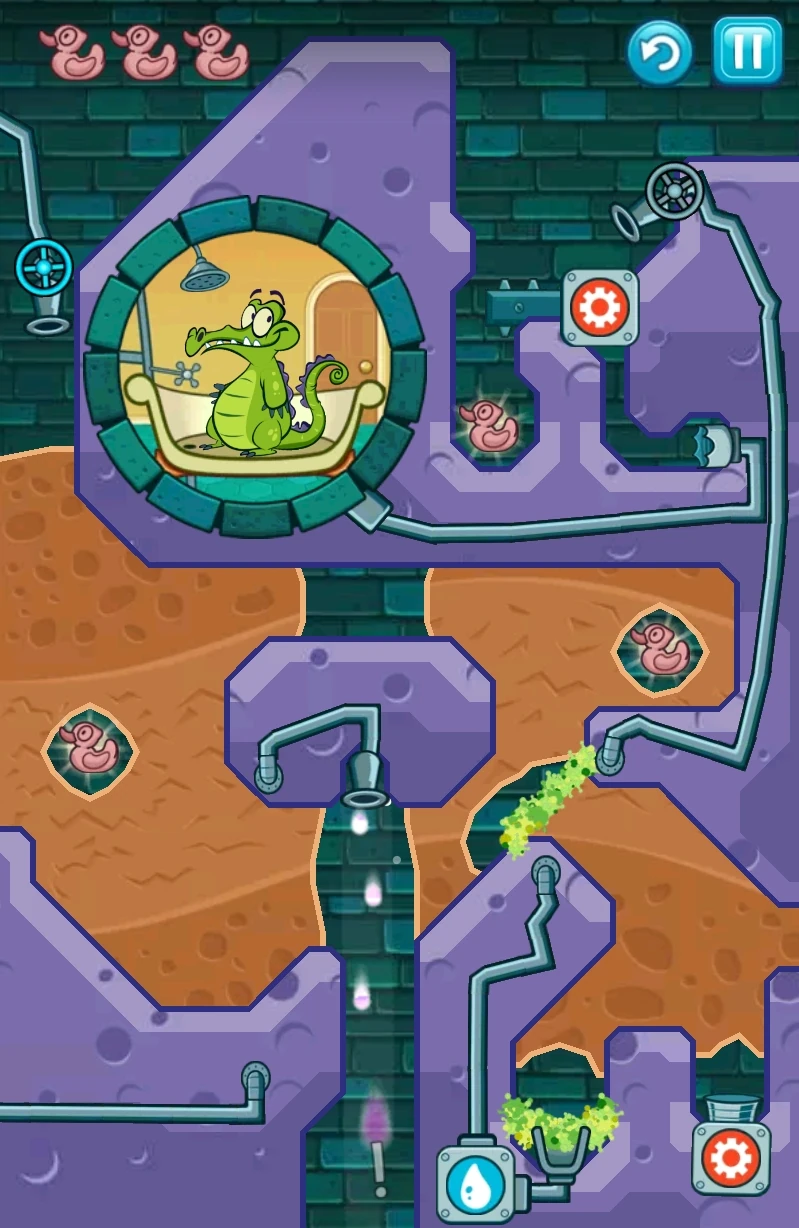Pause the game
This screenshot has width=799, height=1228.
click(746, 50)
